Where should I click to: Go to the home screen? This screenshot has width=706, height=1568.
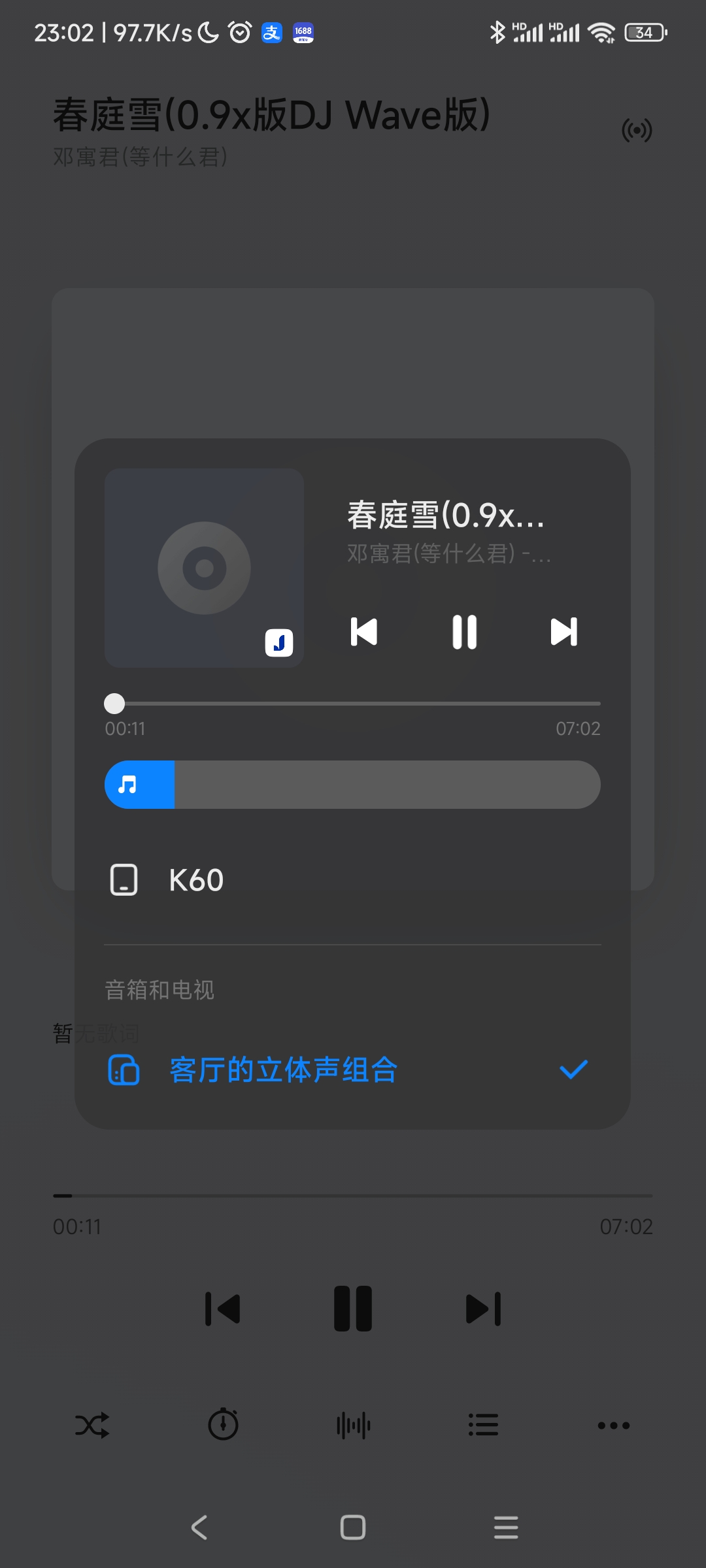click(353, 1527)
